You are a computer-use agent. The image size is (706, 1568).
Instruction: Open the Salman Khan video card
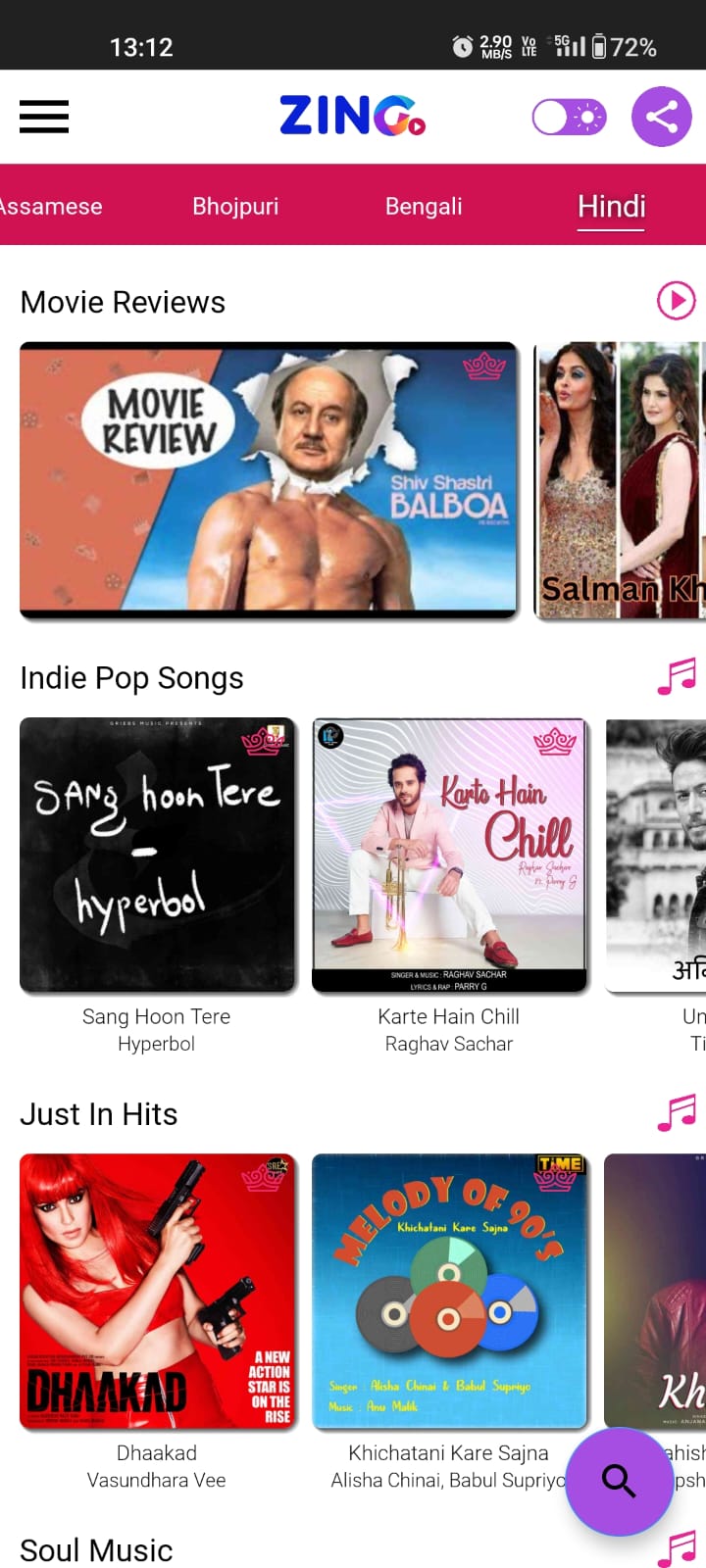tap(620, 480)
